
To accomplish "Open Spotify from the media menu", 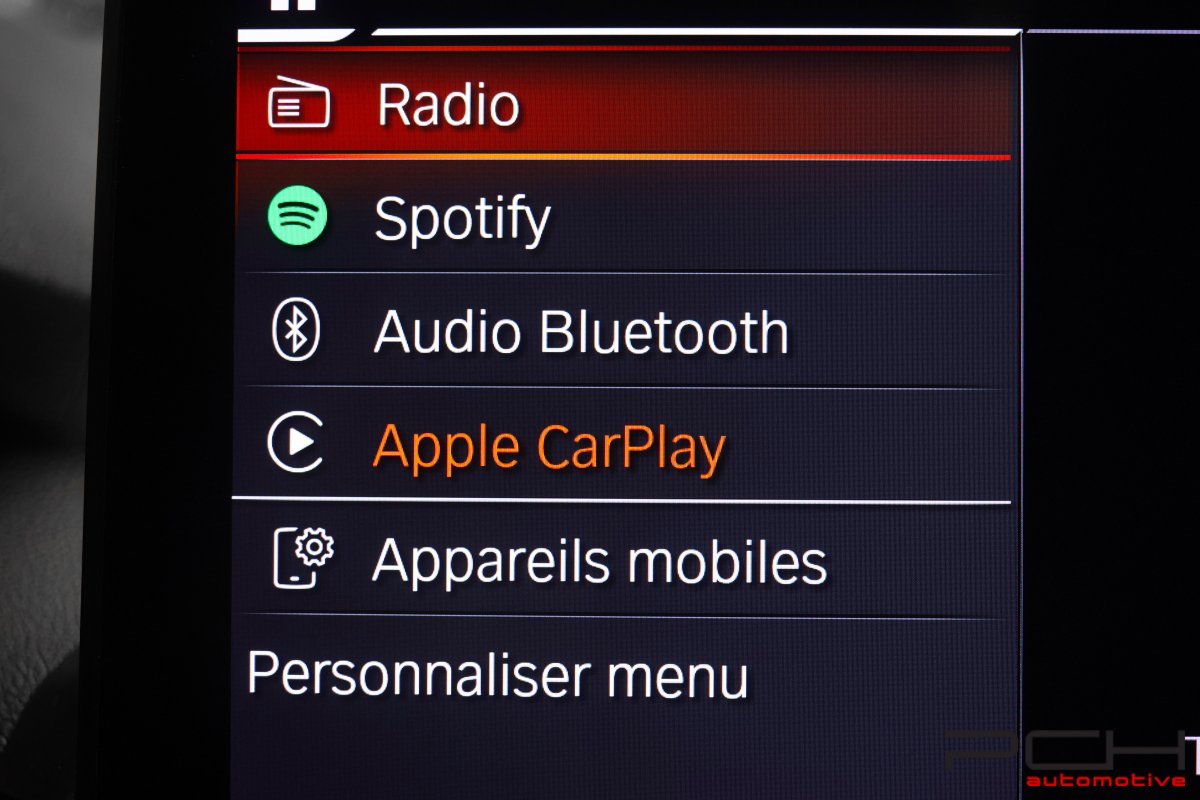I will pyautogui.click(x=462, y=218).
